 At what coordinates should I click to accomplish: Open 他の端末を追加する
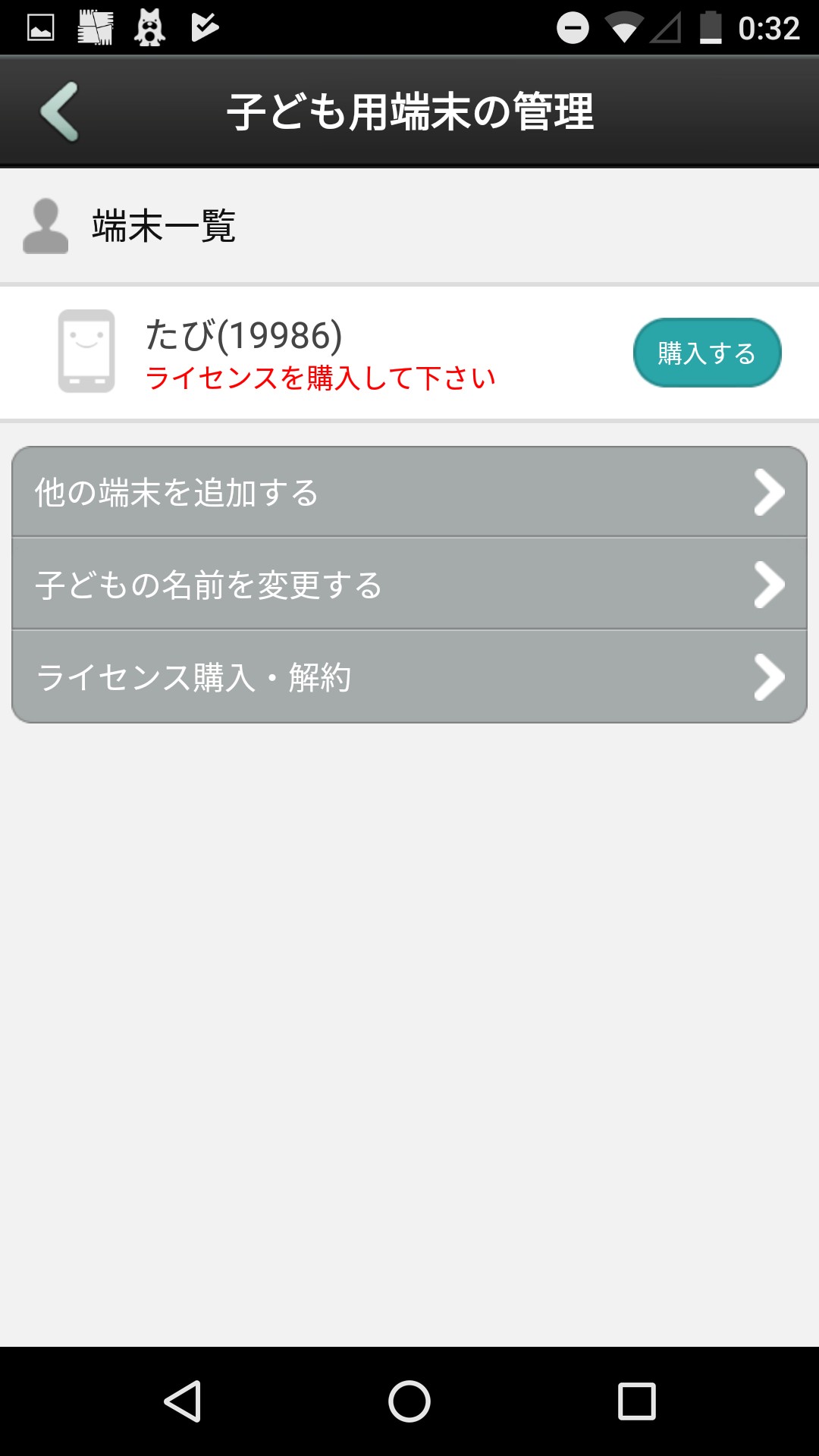click(x=409, y=492)
